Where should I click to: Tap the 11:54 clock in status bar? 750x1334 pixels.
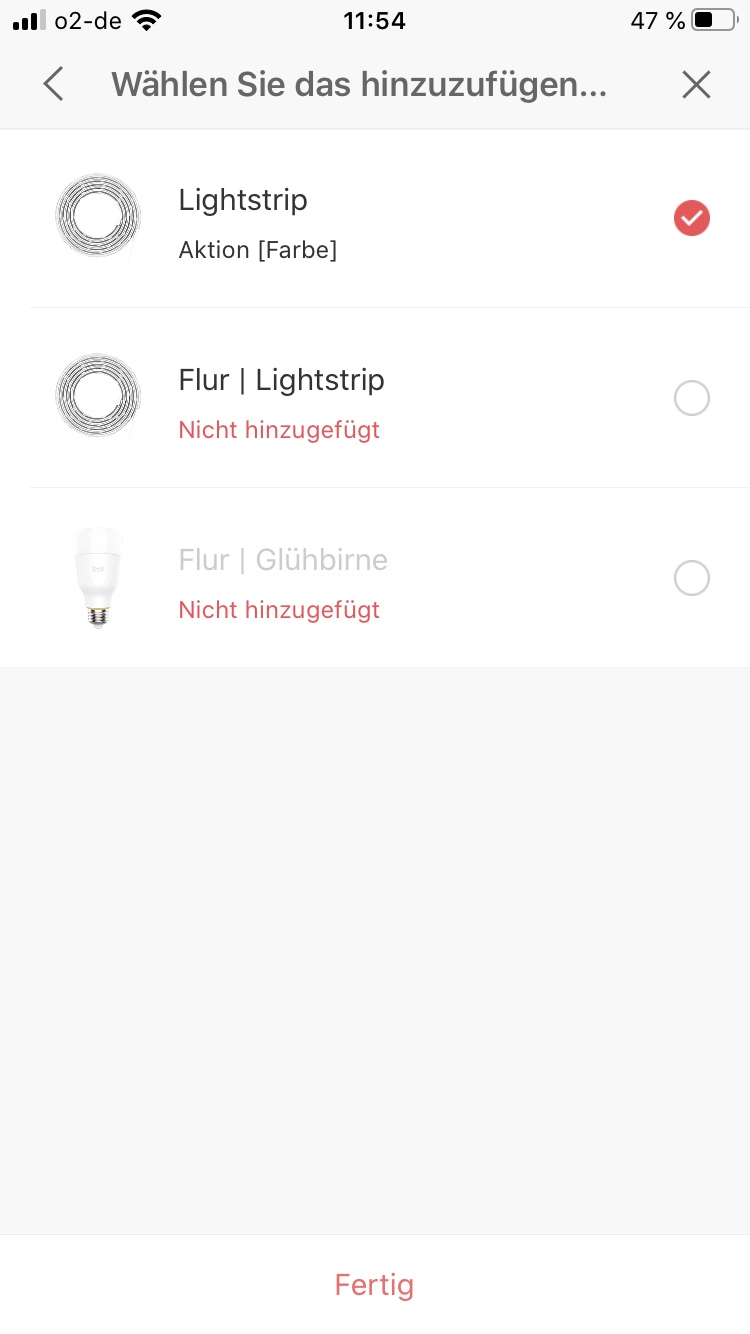[x=374, y=19]
